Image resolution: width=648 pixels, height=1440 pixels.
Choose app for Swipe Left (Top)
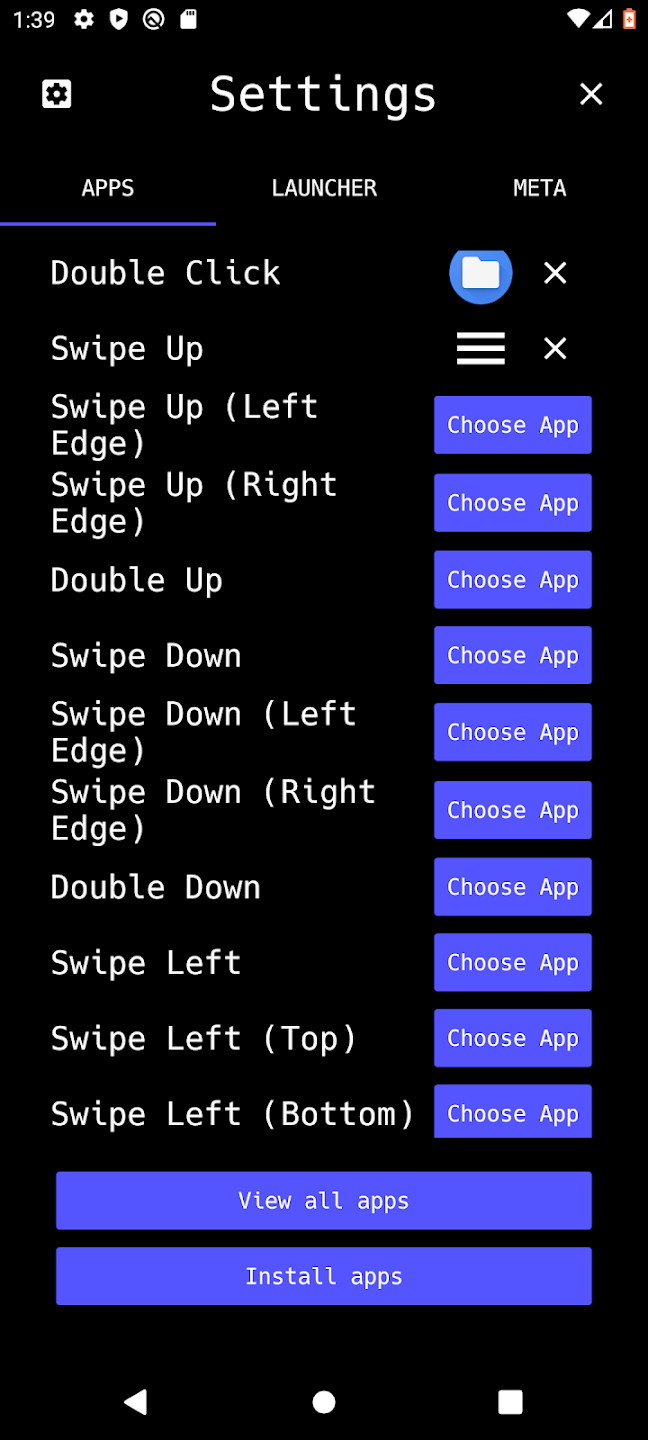pos(513,1039)
